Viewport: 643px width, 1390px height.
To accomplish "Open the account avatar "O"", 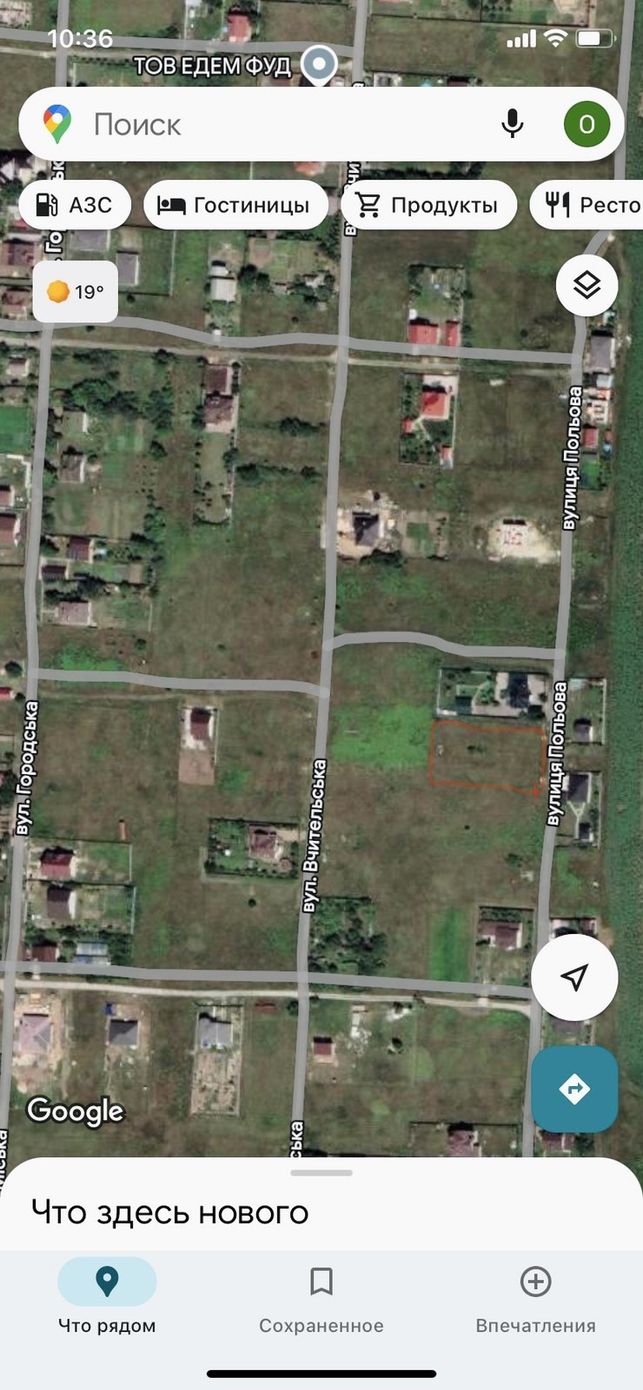I will pyautogui.click(x=587, y=124).
